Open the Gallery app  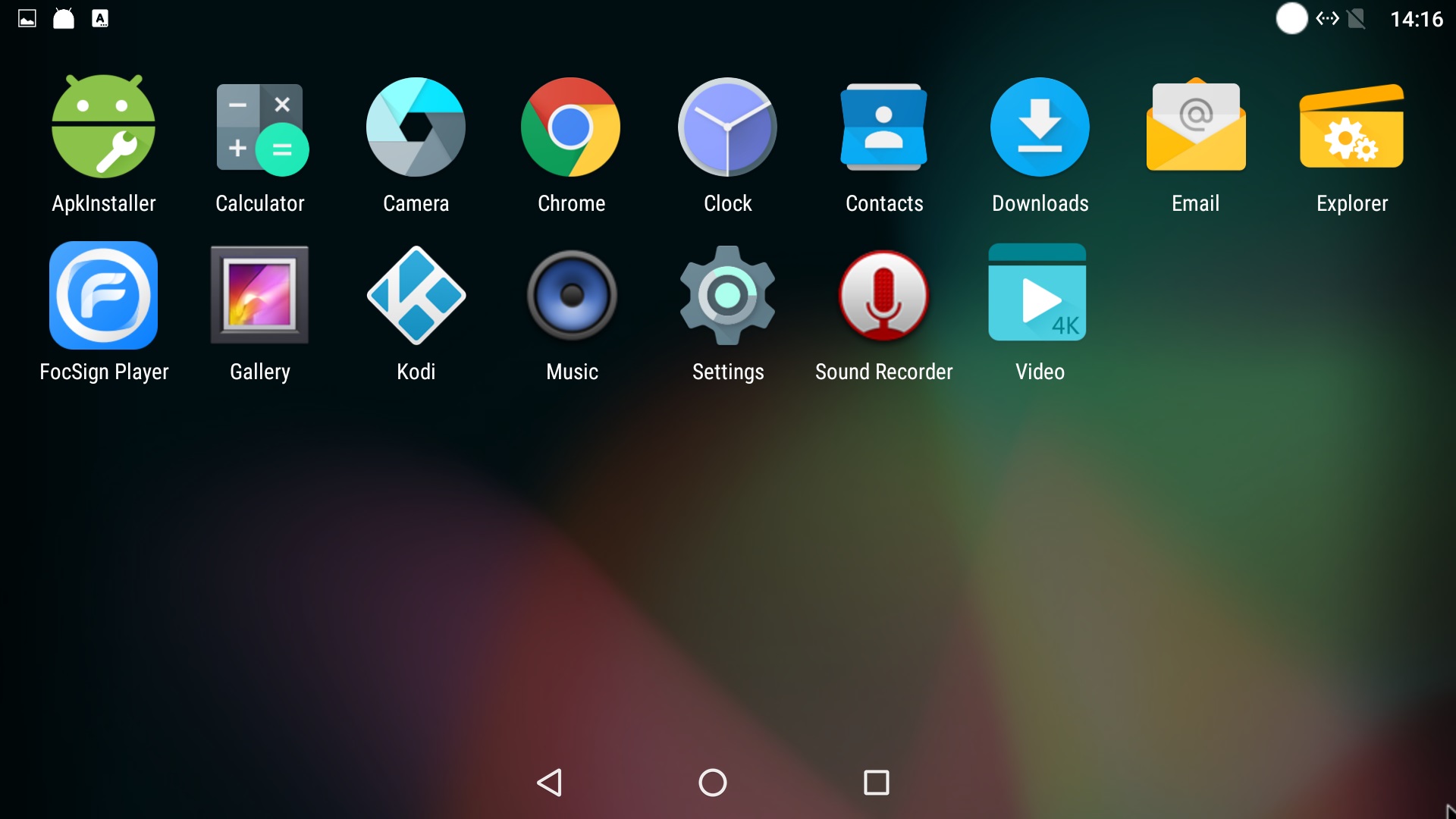point(260,296)
